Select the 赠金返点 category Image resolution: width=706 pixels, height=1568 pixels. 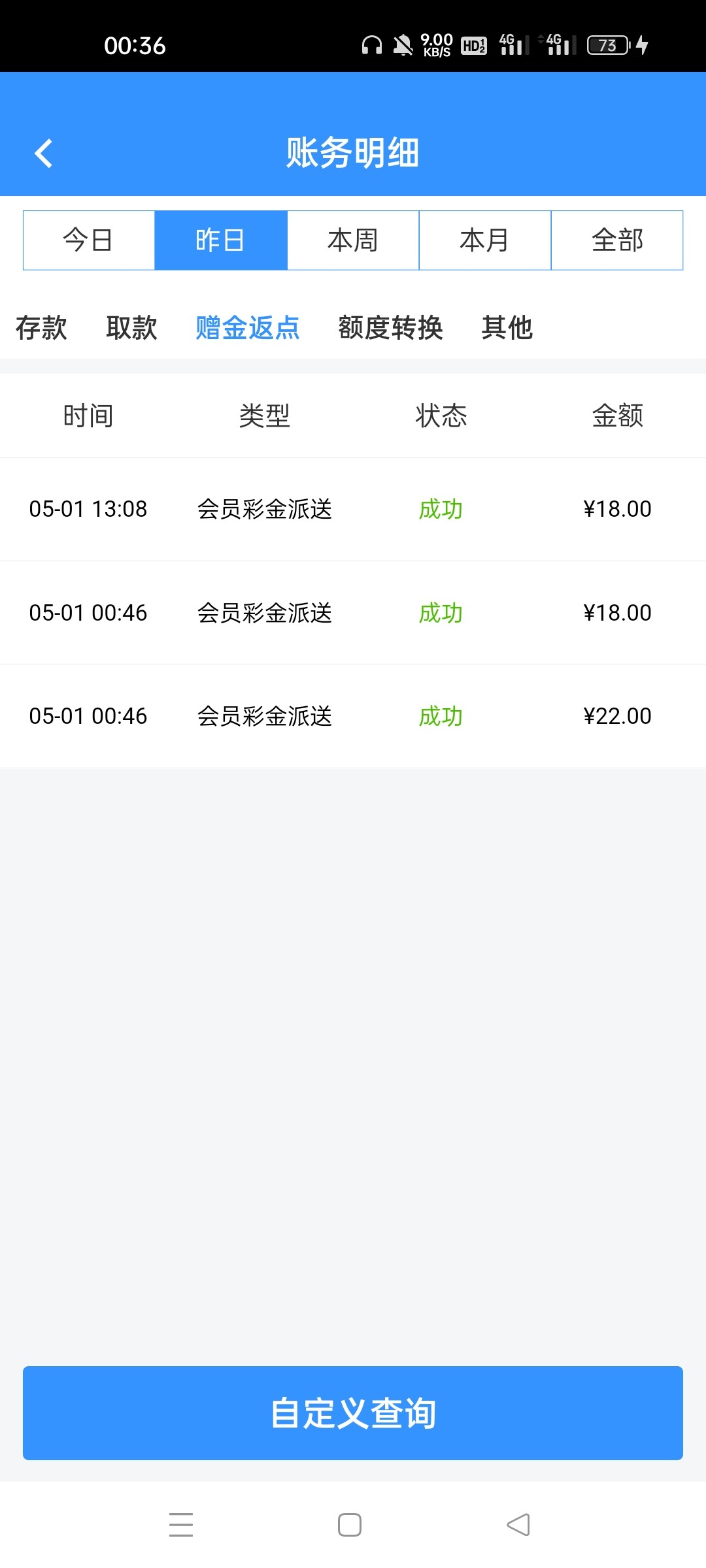pyautogui.click(x=248, y=327)
